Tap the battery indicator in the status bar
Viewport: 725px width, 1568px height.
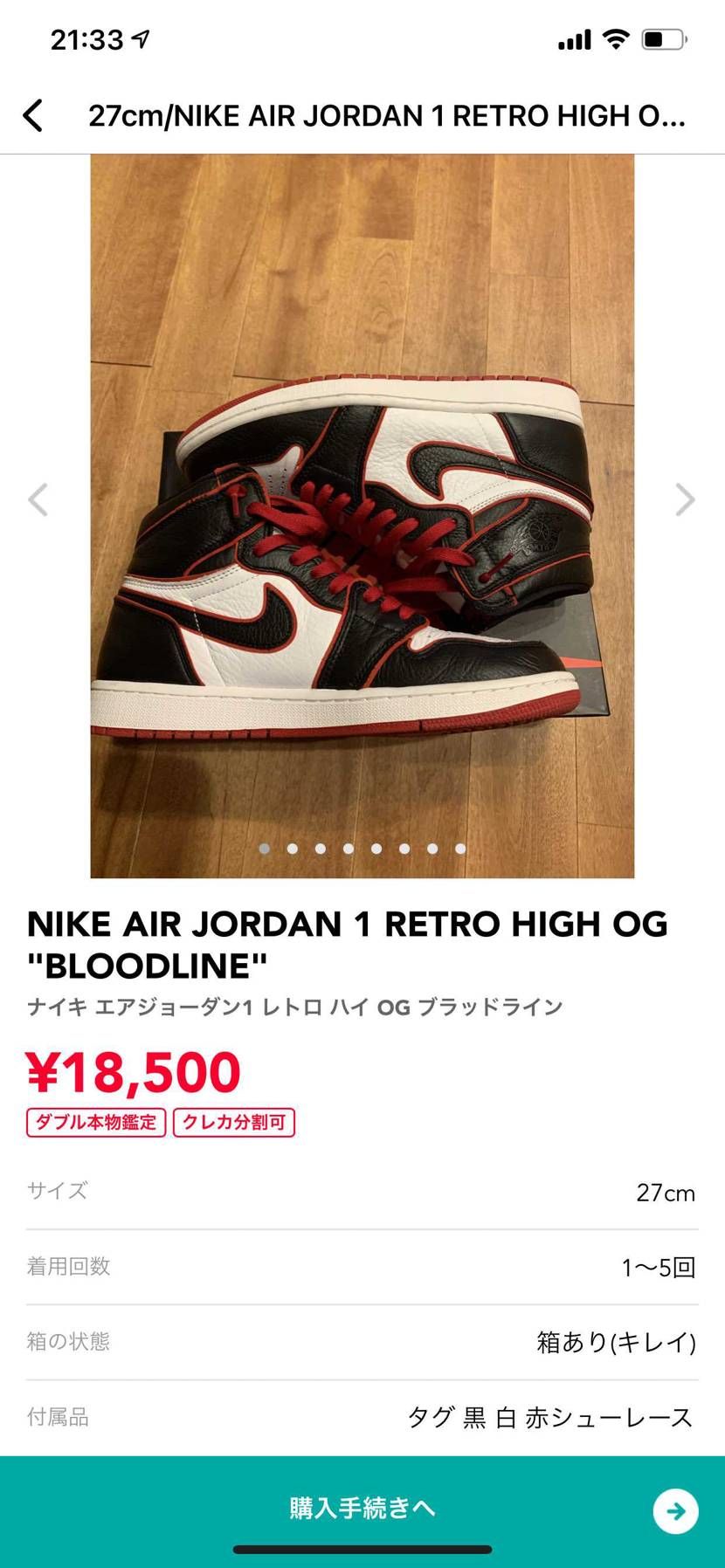(661, 38)
